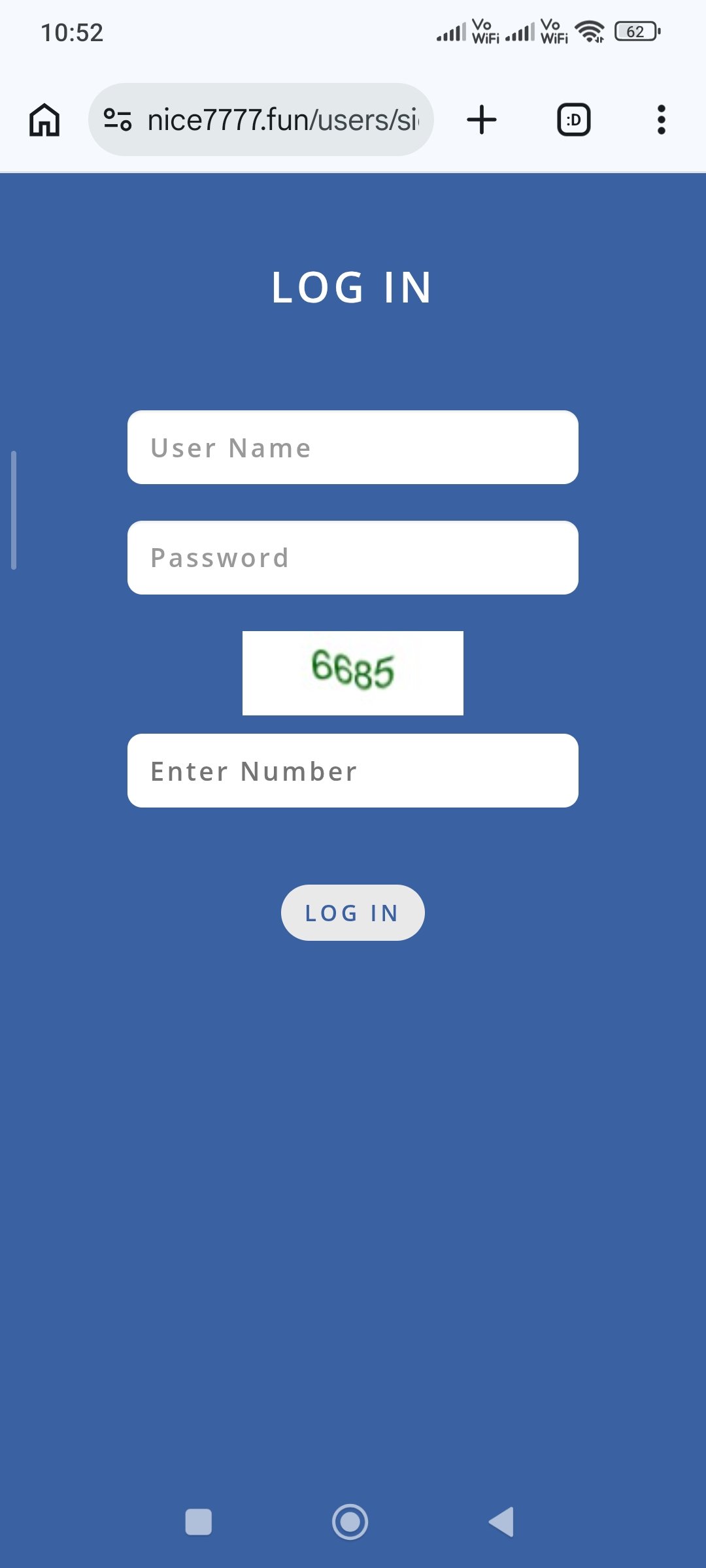Tap the battery indicator showing 62

tap(633, 31)
